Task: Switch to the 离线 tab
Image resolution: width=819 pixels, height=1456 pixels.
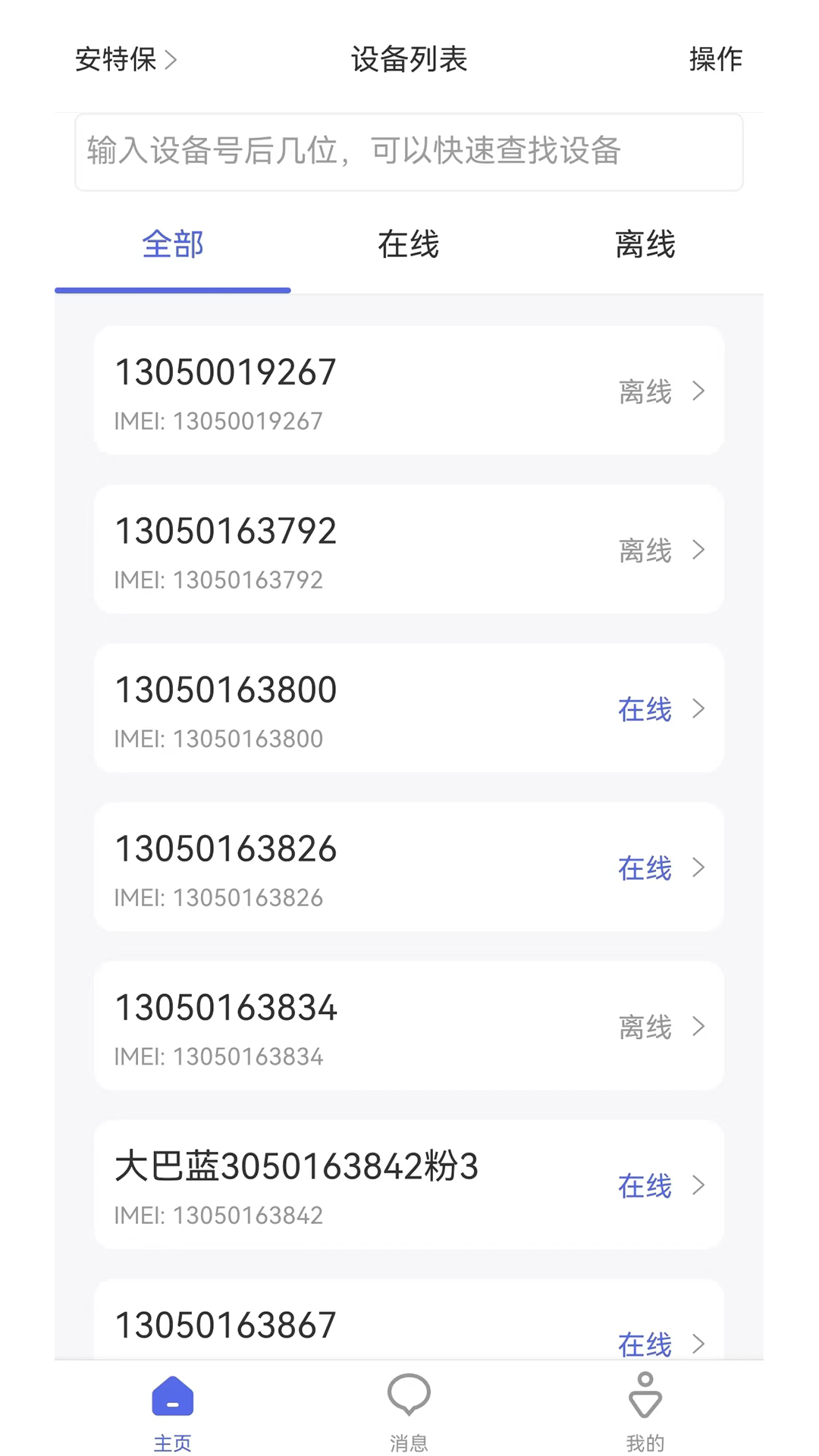Action: point(644,244)
